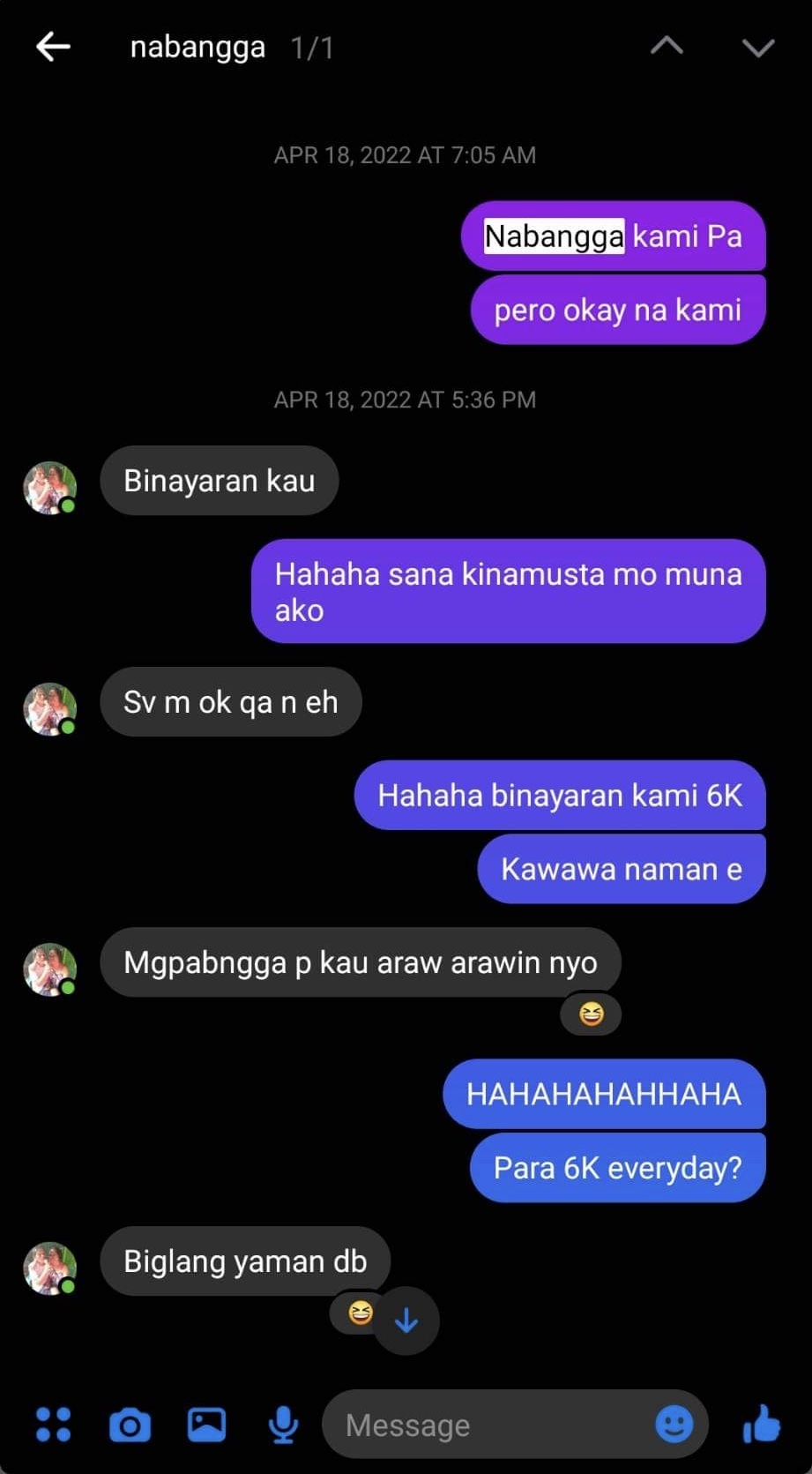
Task: Jump to the next search match
Action: click(x=757, y=47)
